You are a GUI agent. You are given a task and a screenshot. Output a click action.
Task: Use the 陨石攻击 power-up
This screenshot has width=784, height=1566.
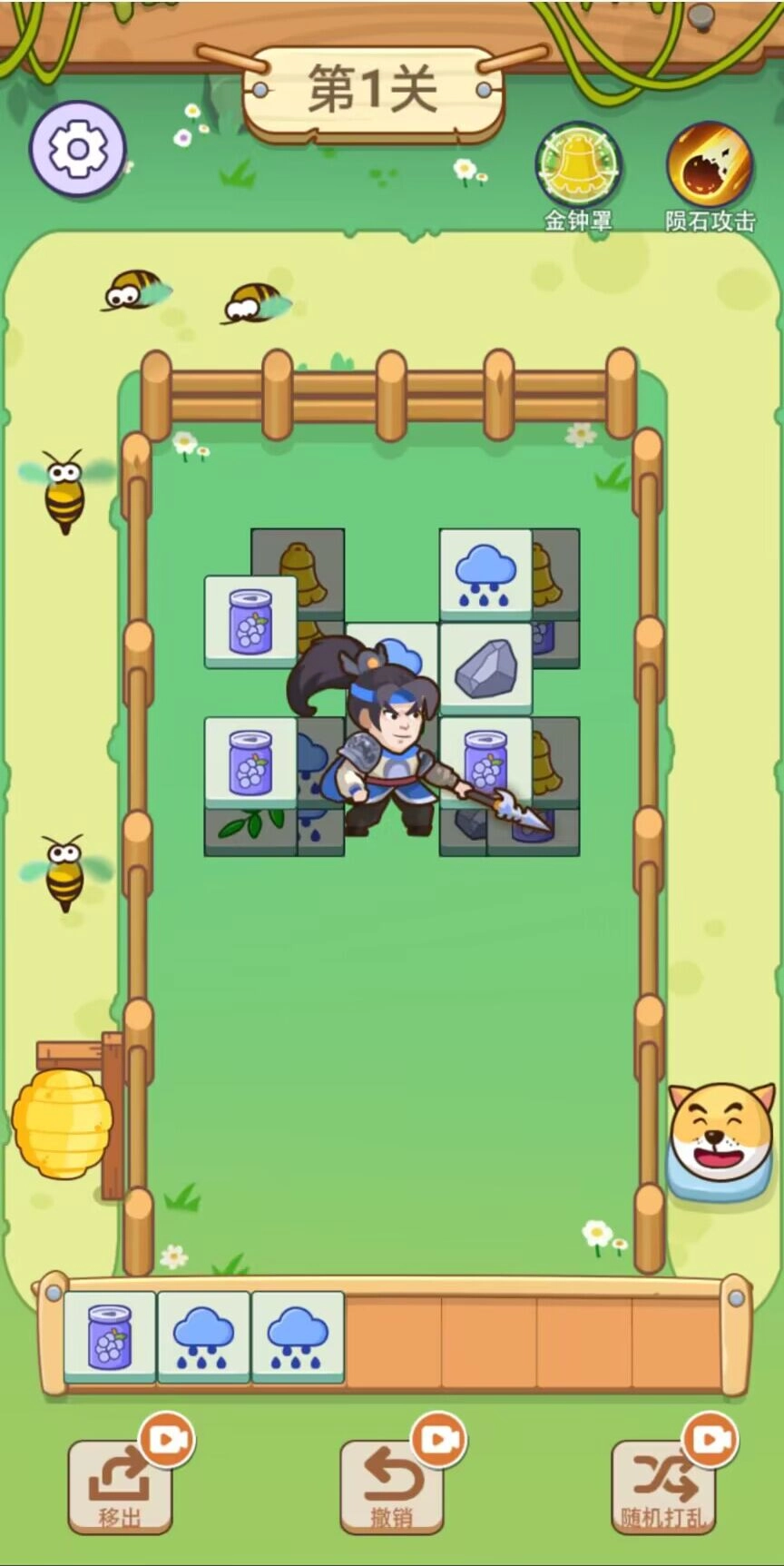click(x=710, y=167)
